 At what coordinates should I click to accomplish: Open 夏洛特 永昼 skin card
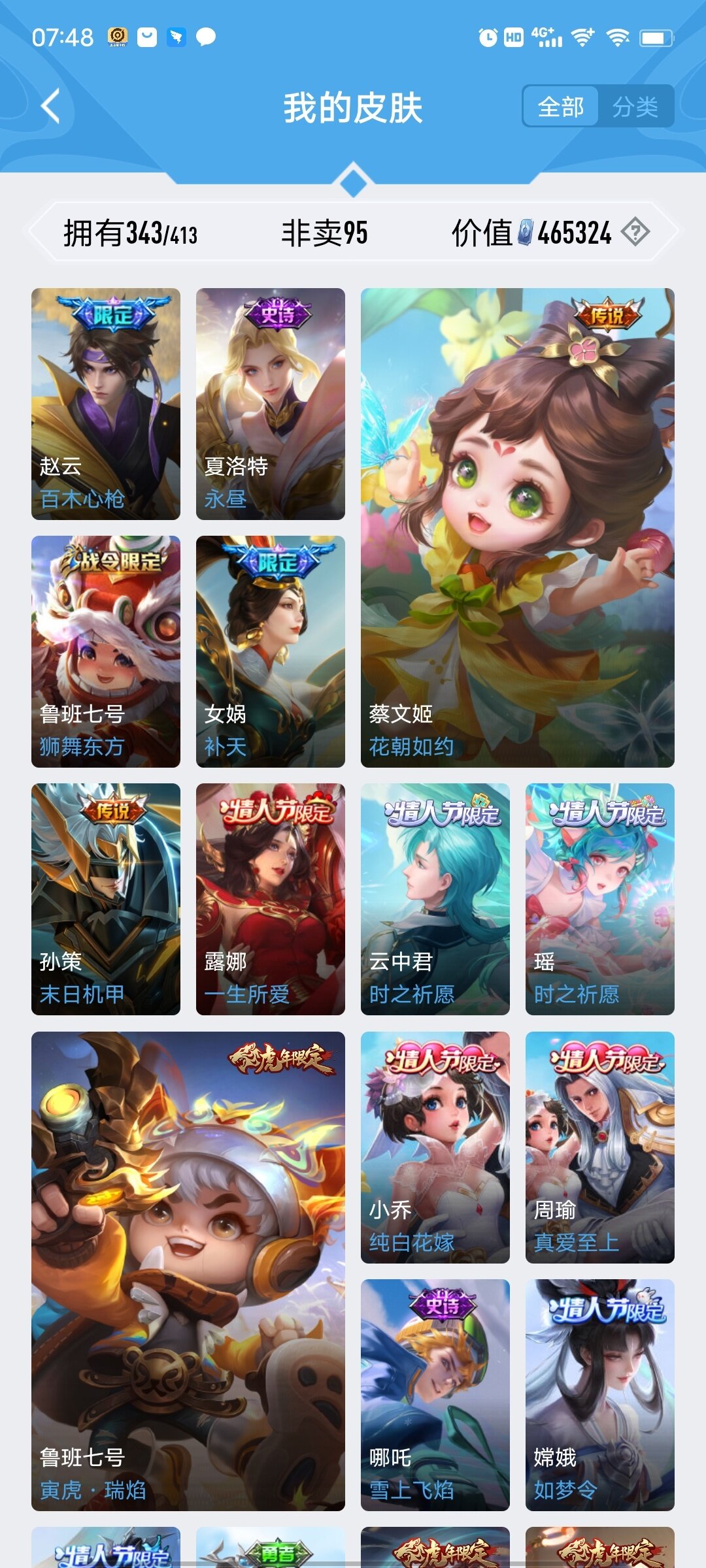coord(271,404)
